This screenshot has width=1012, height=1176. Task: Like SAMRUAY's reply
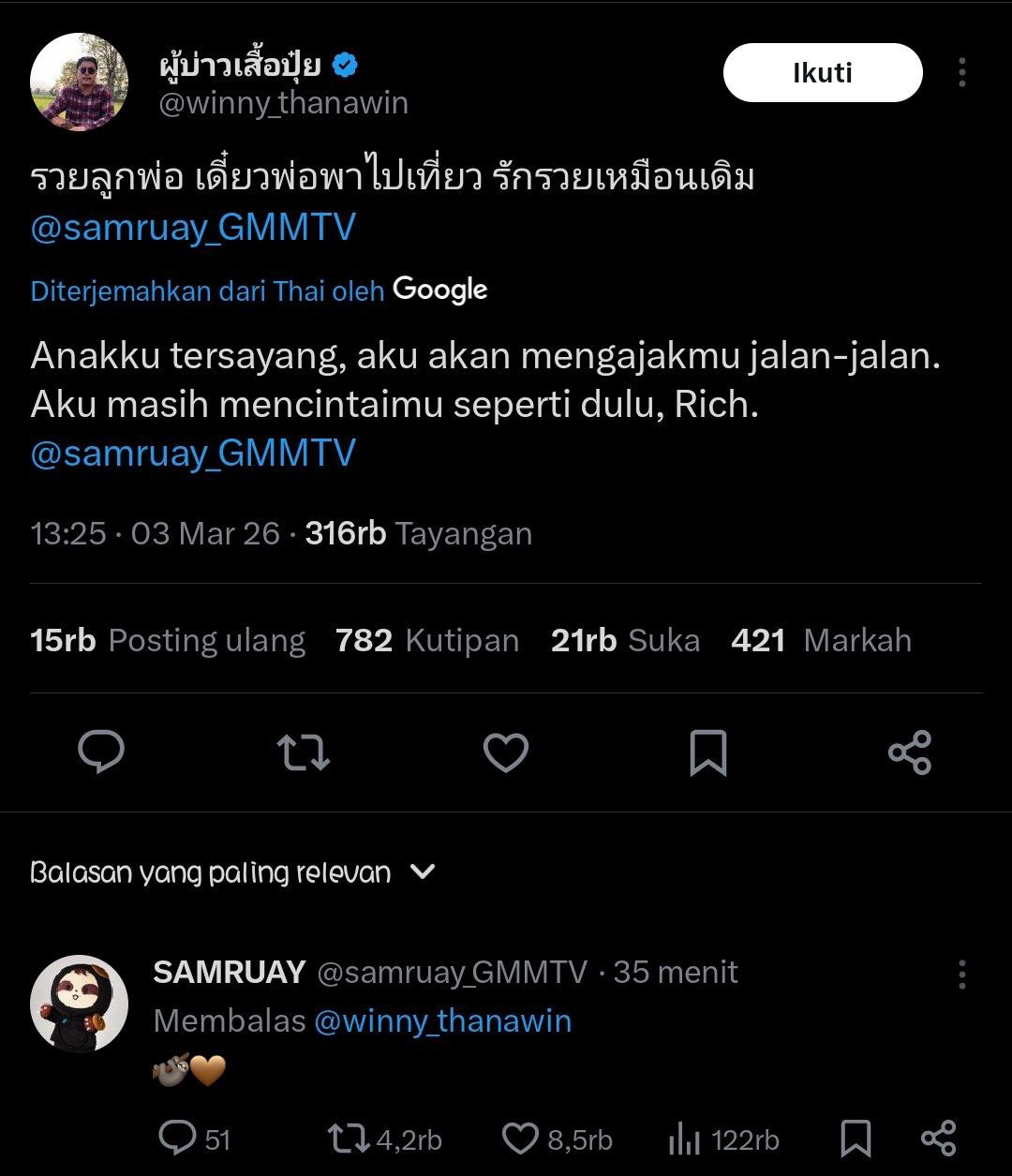(521, 1139)
